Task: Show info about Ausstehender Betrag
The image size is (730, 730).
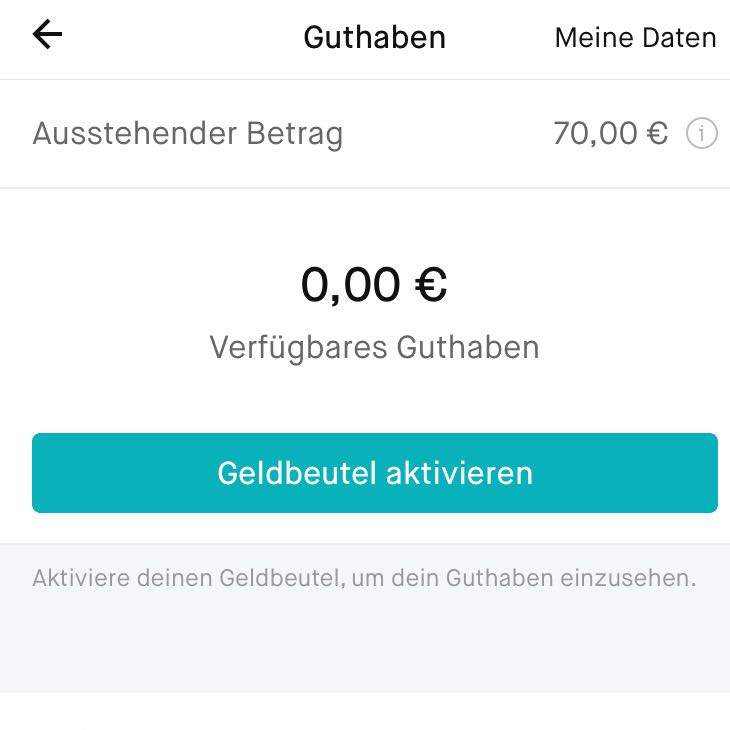Action: point(702,133)
